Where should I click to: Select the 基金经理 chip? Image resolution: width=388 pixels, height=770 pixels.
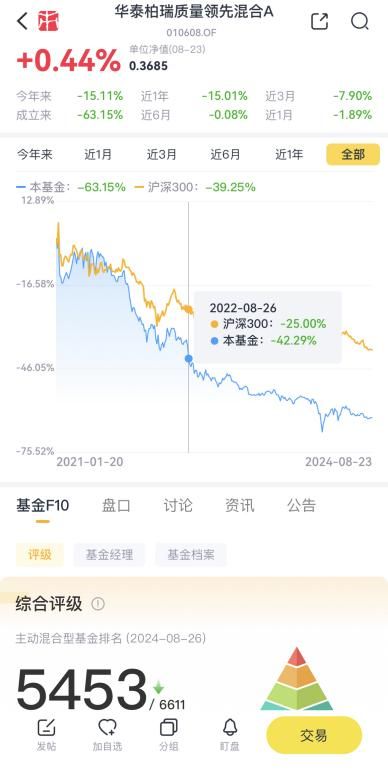[109, 555]
